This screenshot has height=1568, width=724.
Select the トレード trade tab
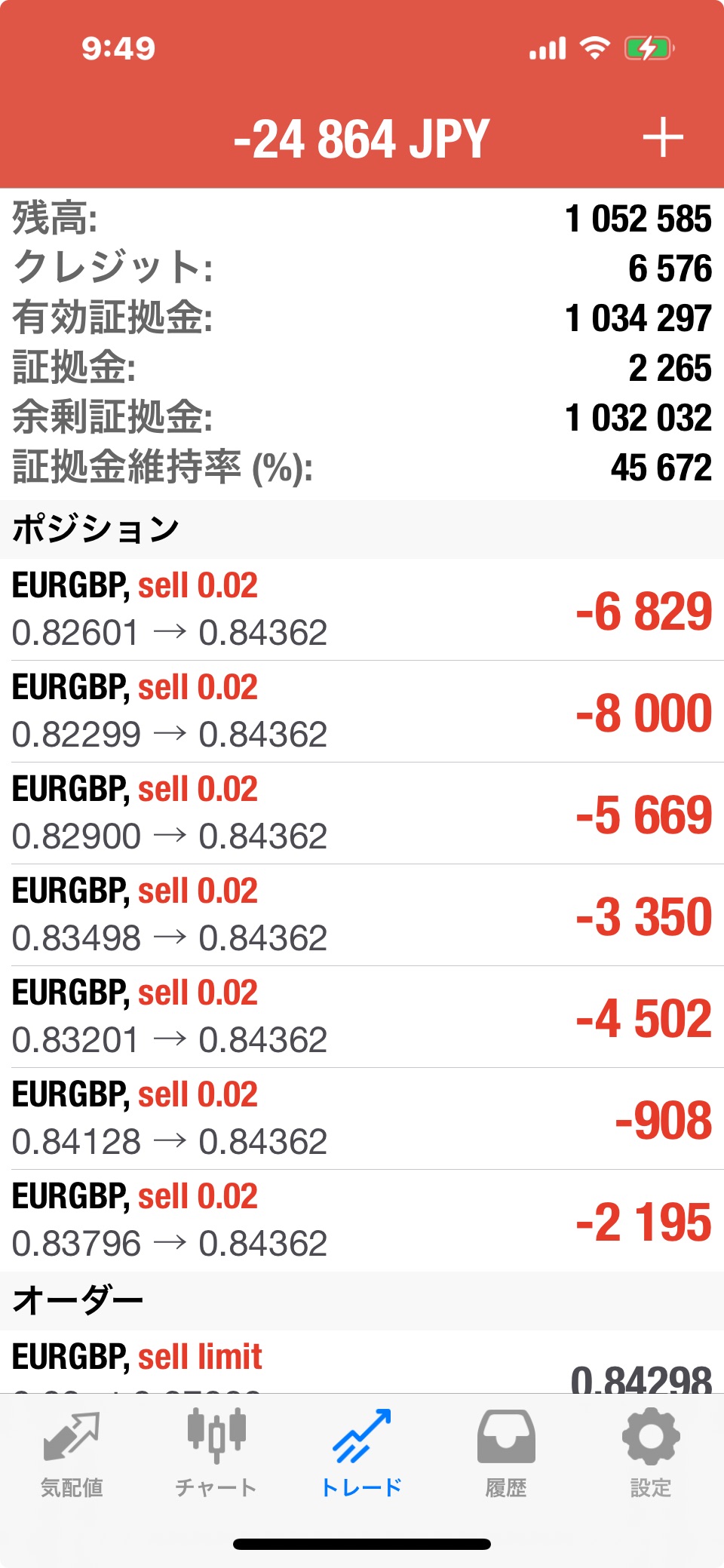click(362, 1454)
